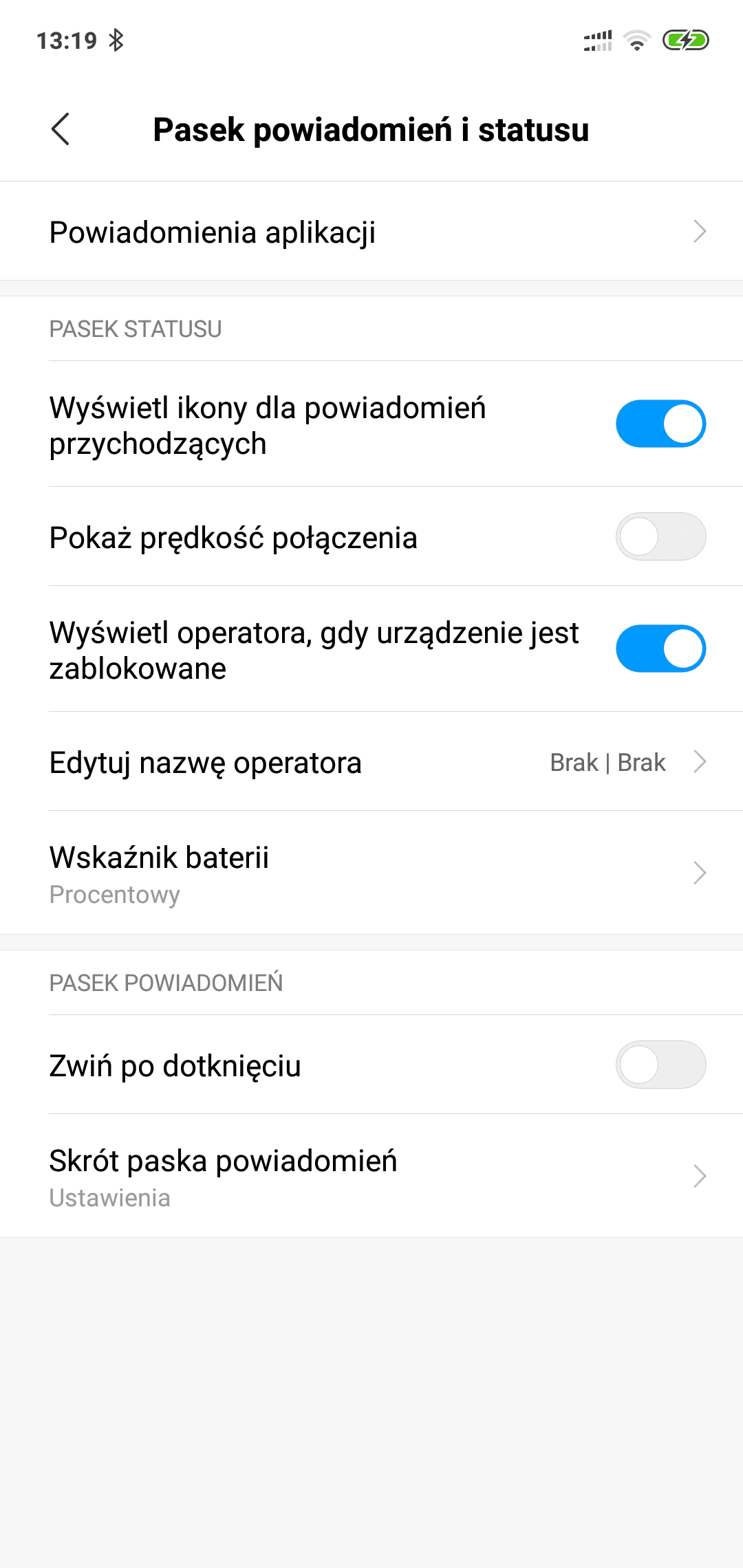Turn off Wyświetl operatora gdy urządzenie zablokowane

[x=660, y=649]
